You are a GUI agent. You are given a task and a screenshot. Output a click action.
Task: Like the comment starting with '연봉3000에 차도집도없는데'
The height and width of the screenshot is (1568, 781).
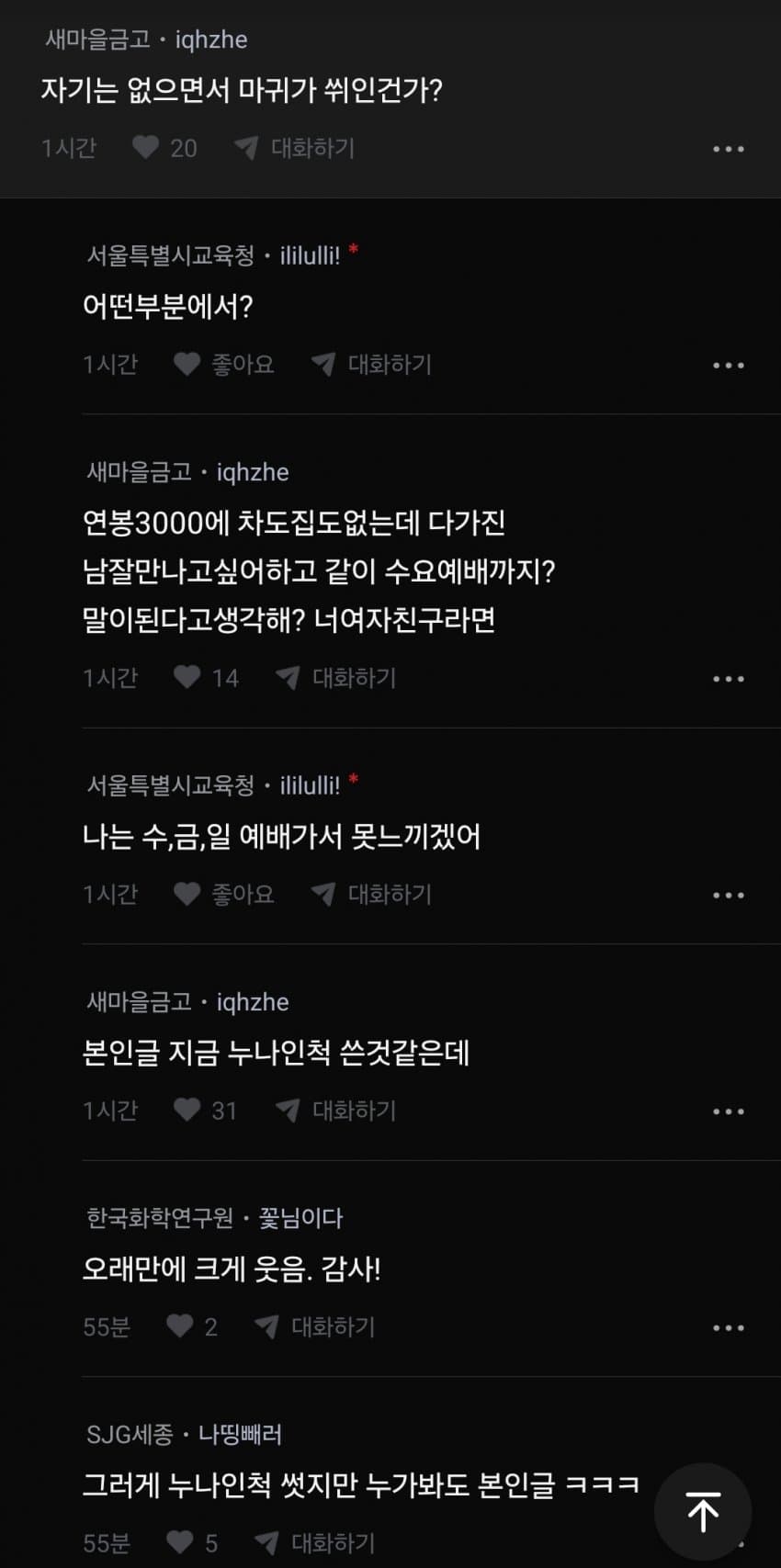(187, 678)
